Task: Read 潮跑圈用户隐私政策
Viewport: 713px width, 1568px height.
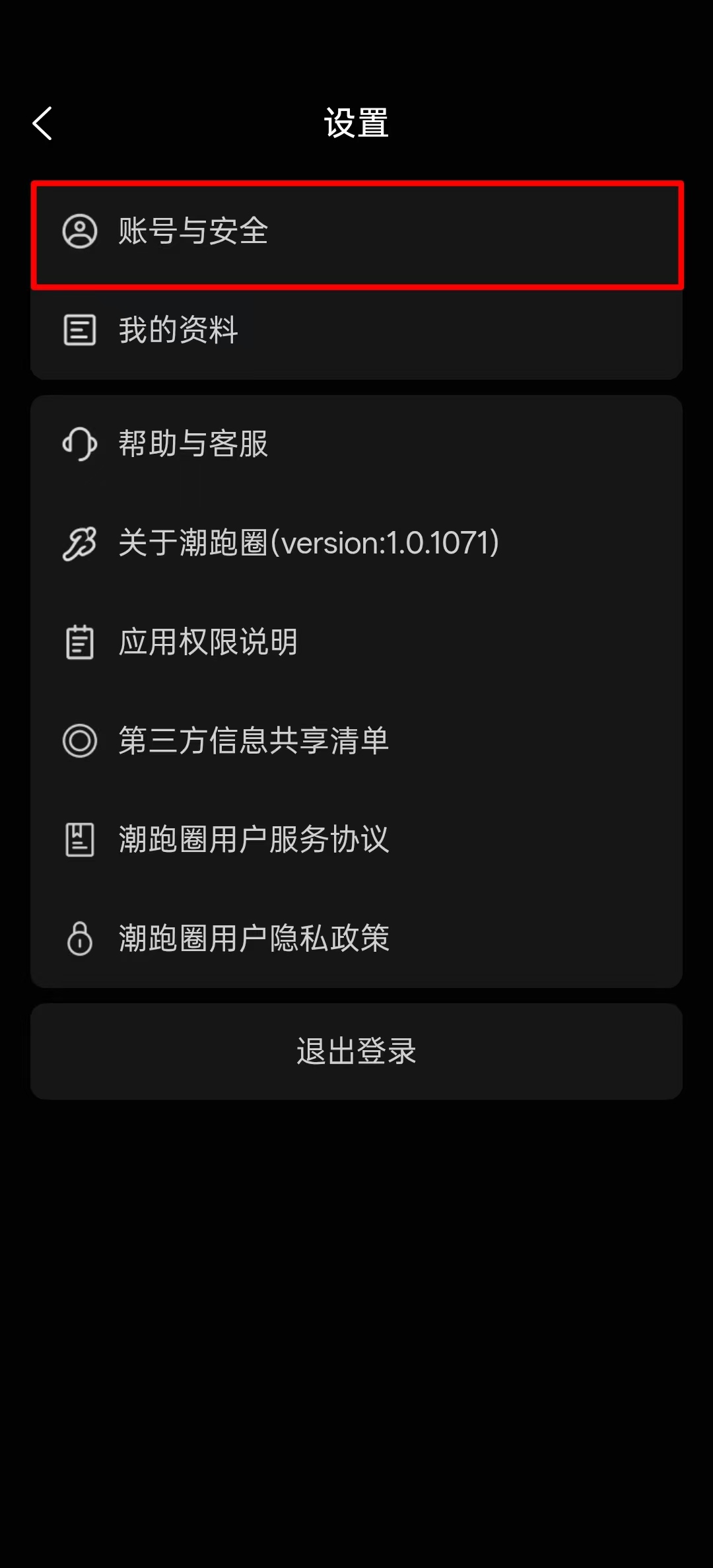Action: (x=356, y=938)
